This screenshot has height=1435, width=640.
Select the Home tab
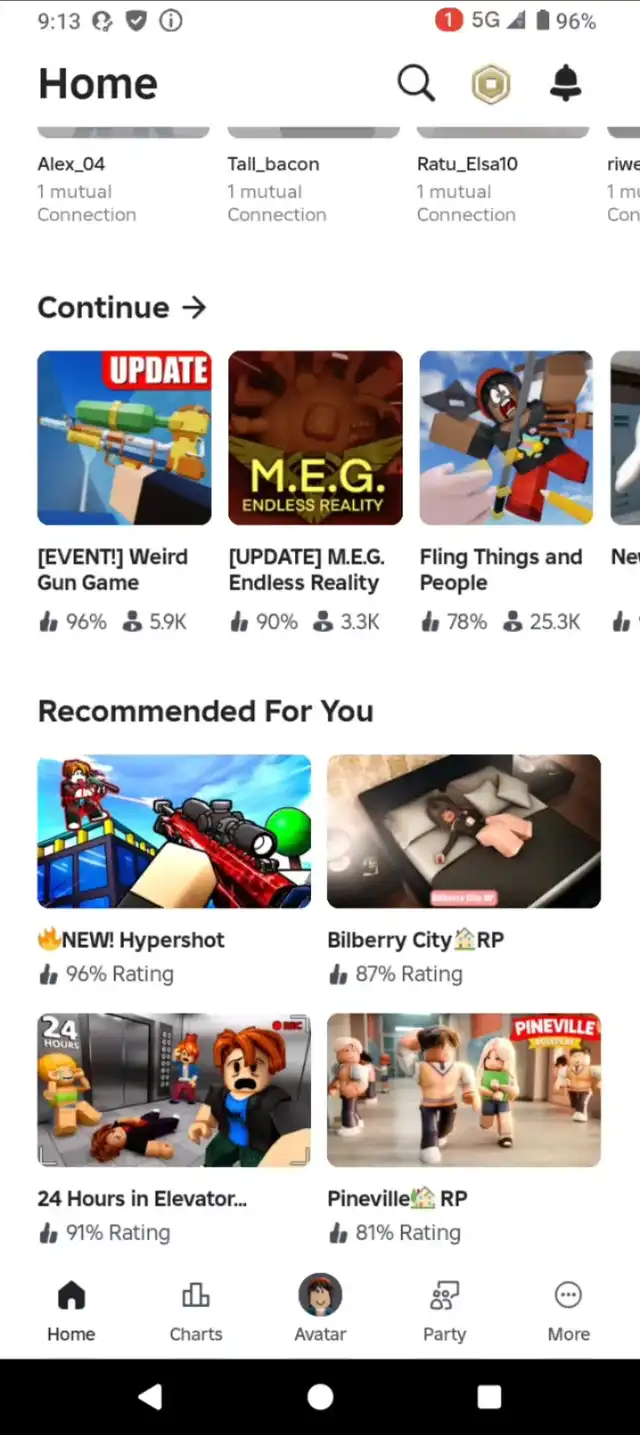click(x=71, y=1310)
